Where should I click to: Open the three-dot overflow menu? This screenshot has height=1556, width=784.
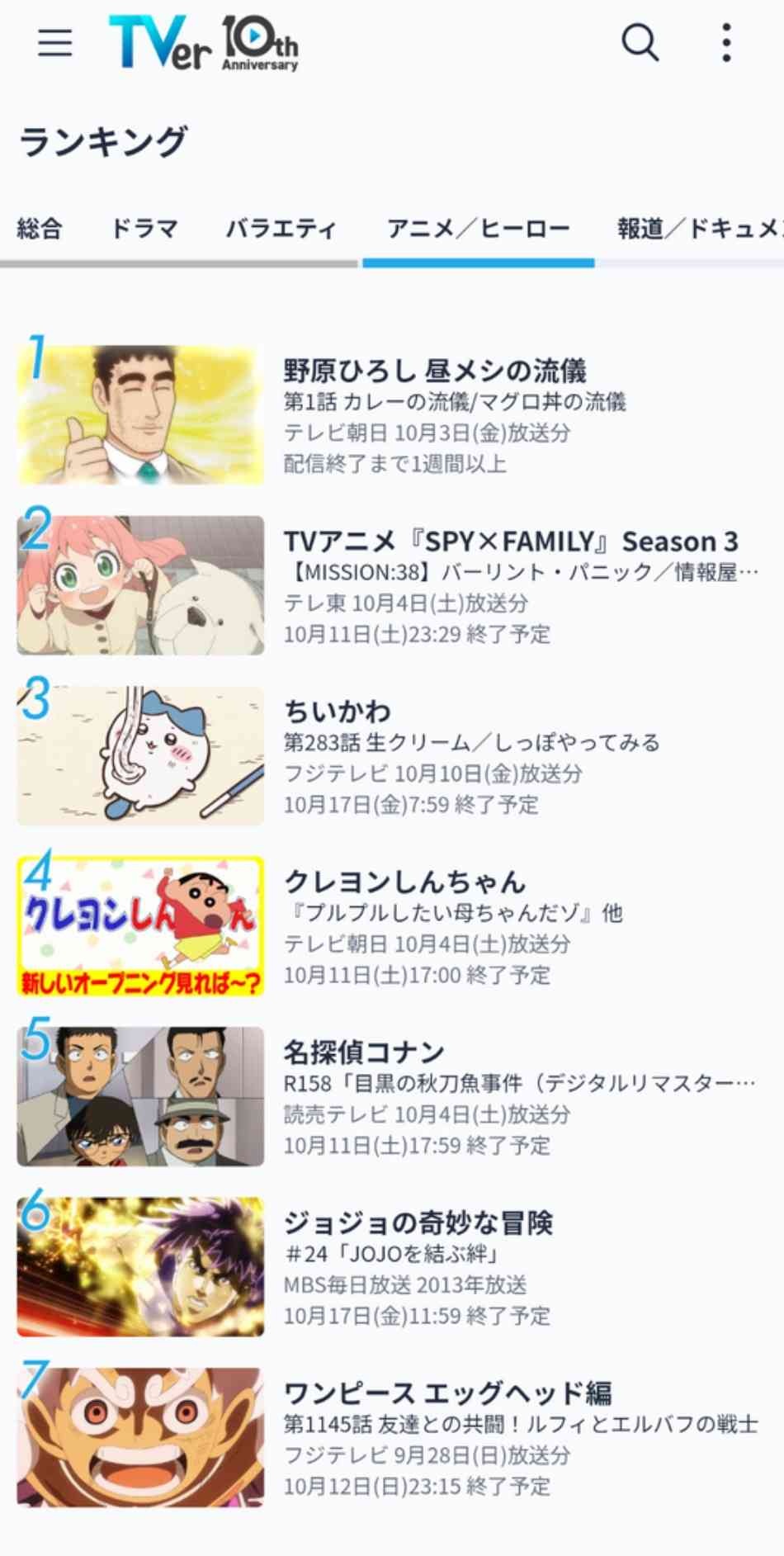(x=726, y=42)
